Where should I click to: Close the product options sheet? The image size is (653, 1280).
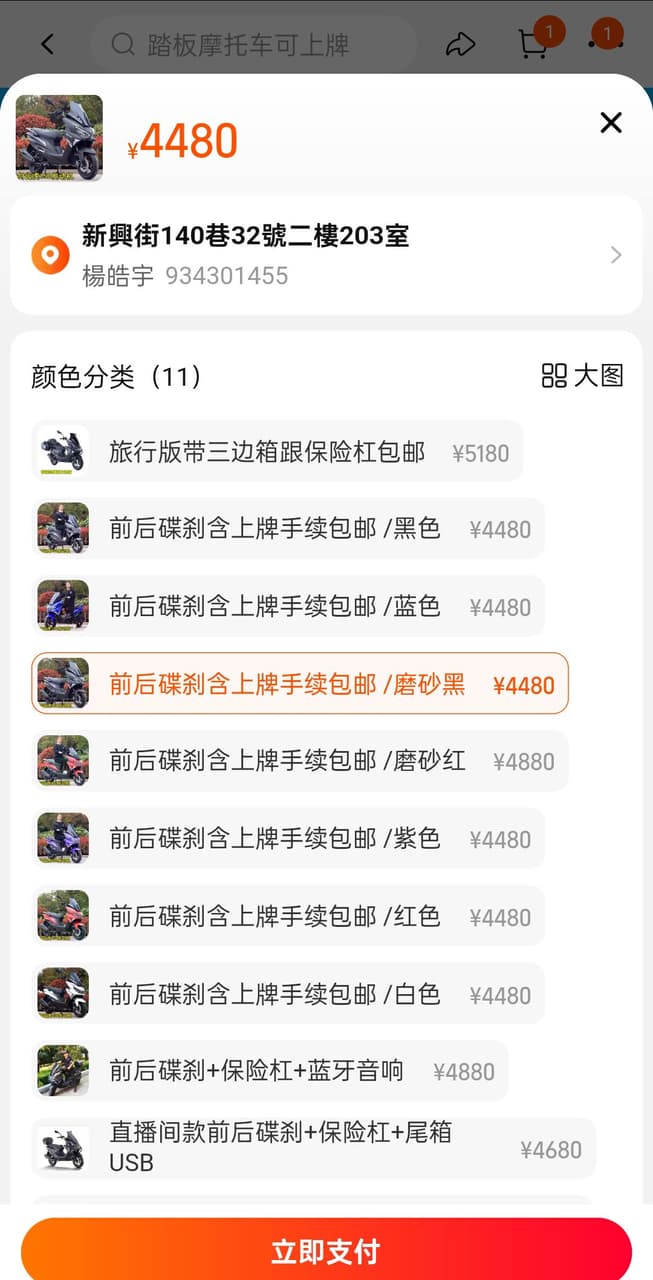pyautogui.click(x=610, y=123)
